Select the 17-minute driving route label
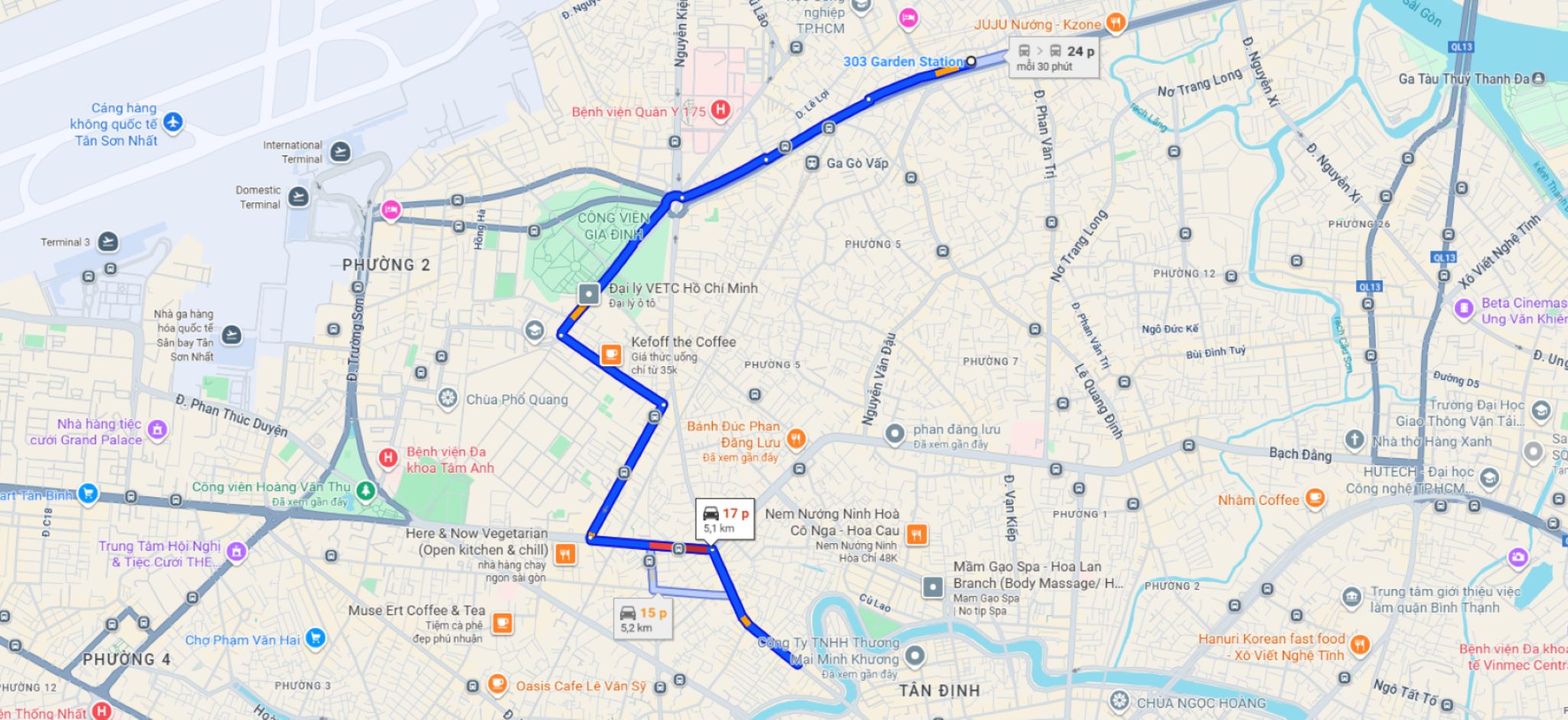Viewport: 1568px width, 720px height. pyautogui.click(x=725, y=519)
